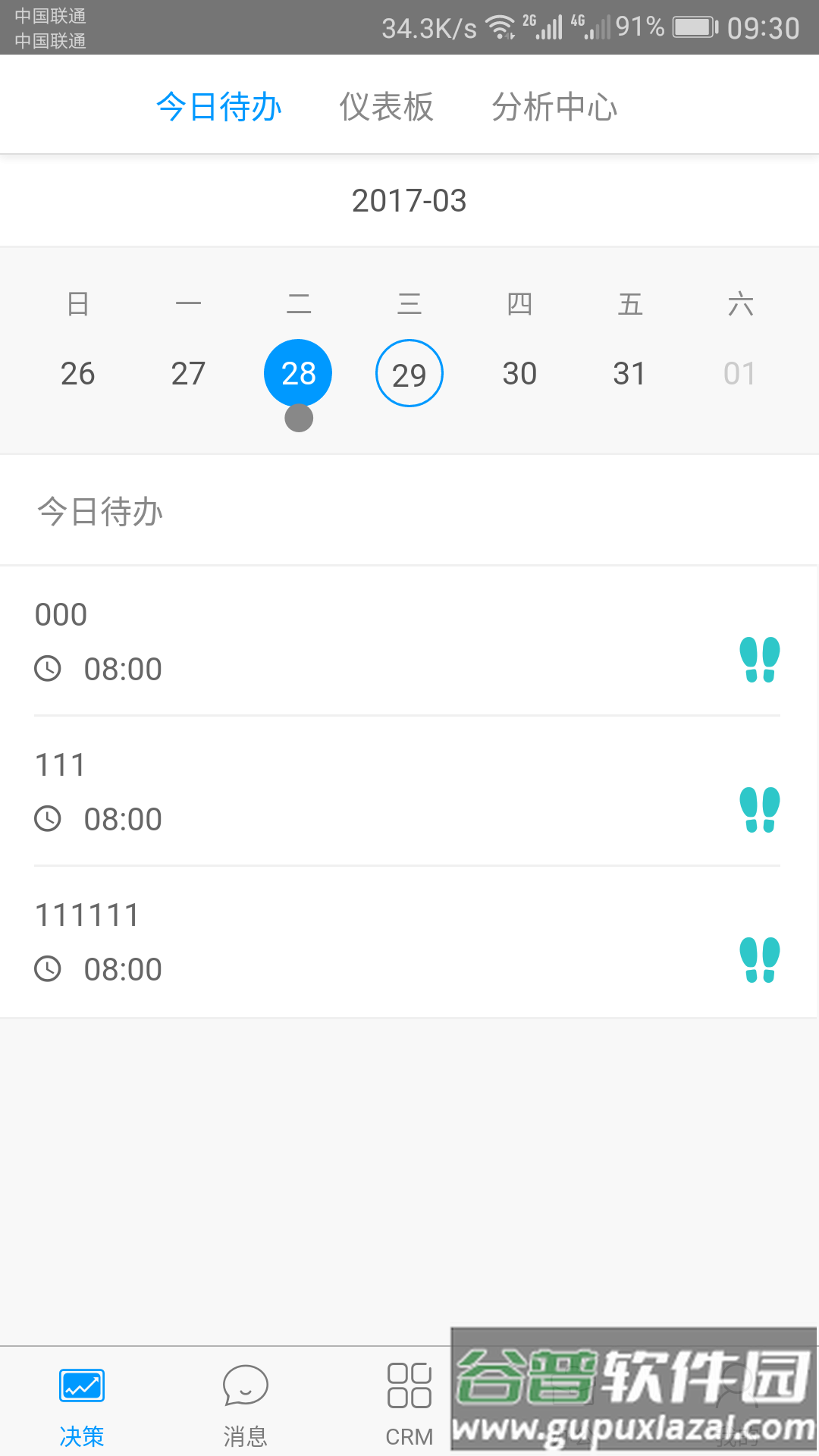Click the clock icon for the 000 task
This screenshot has width=819, height=1456.
49,668
